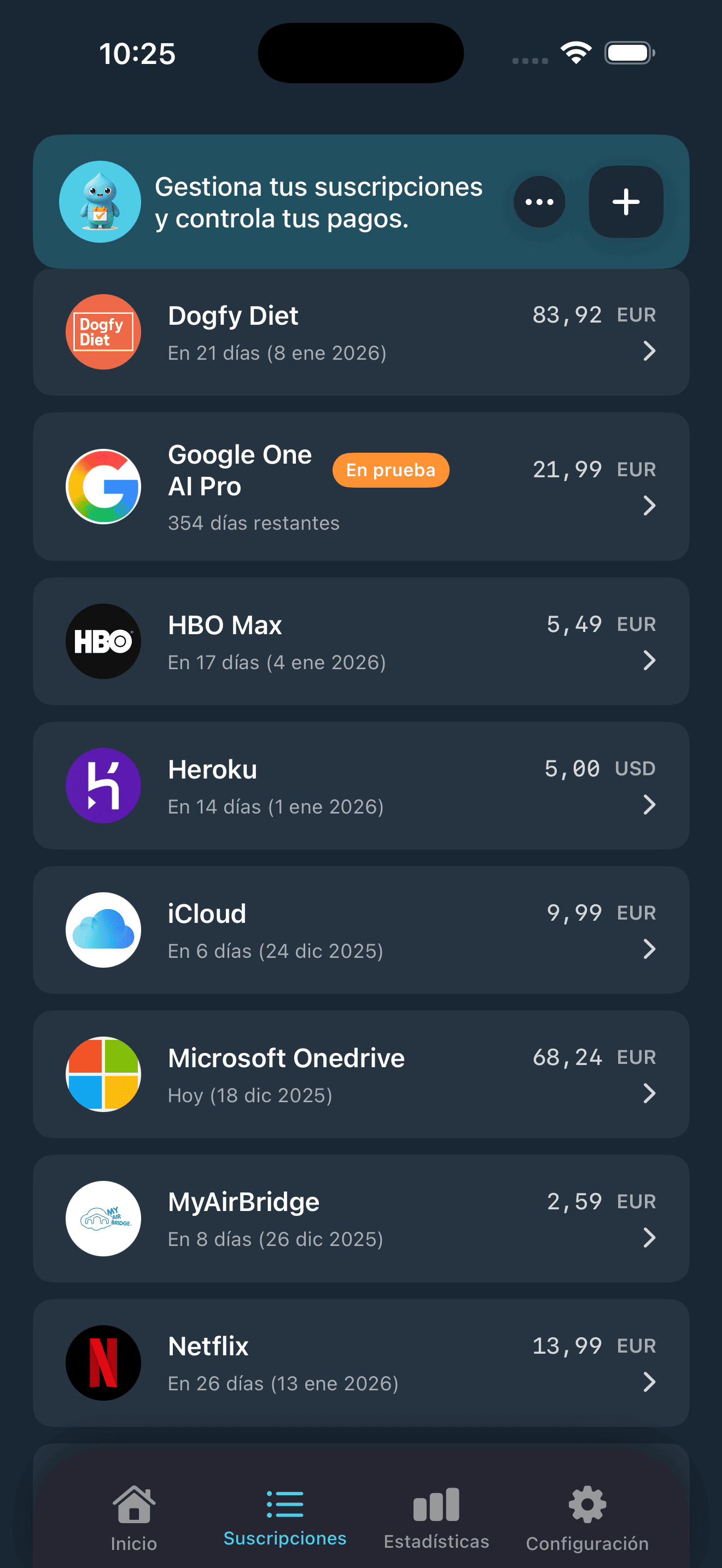Open the three-dot more options menu
This screenshot has height=1568, width=722.
539,202
